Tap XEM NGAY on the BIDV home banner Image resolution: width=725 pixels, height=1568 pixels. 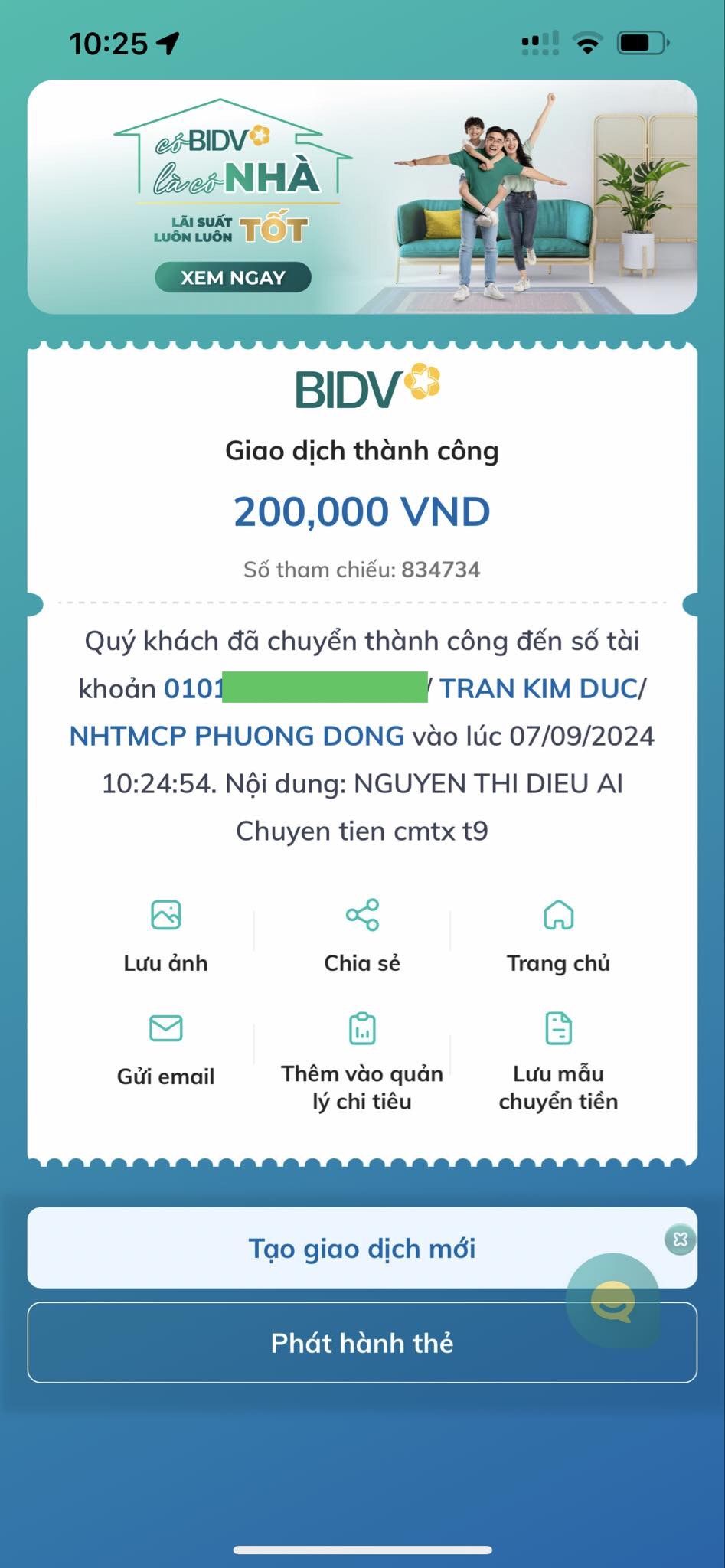(x=233, y=277)
